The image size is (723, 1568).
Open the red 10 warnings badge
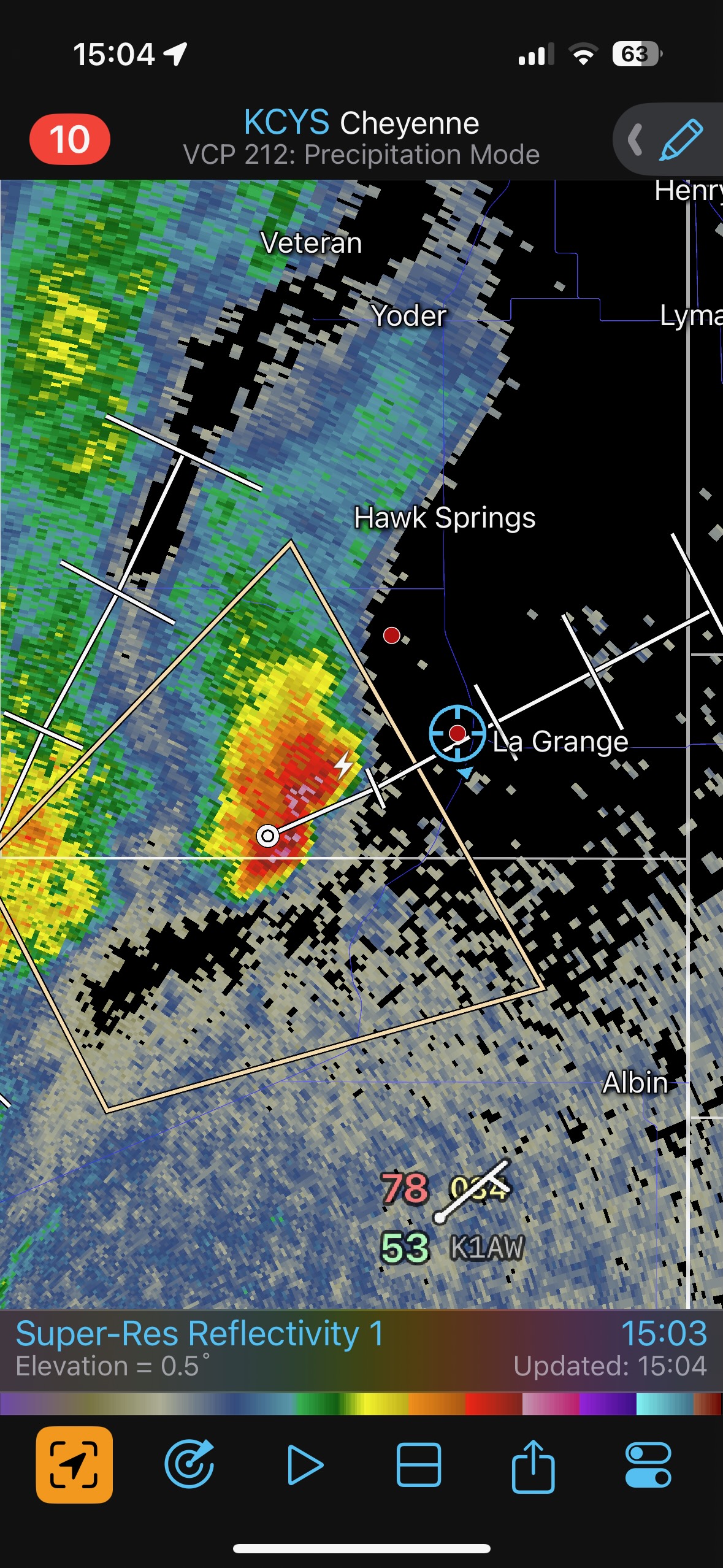coord(69,139)
